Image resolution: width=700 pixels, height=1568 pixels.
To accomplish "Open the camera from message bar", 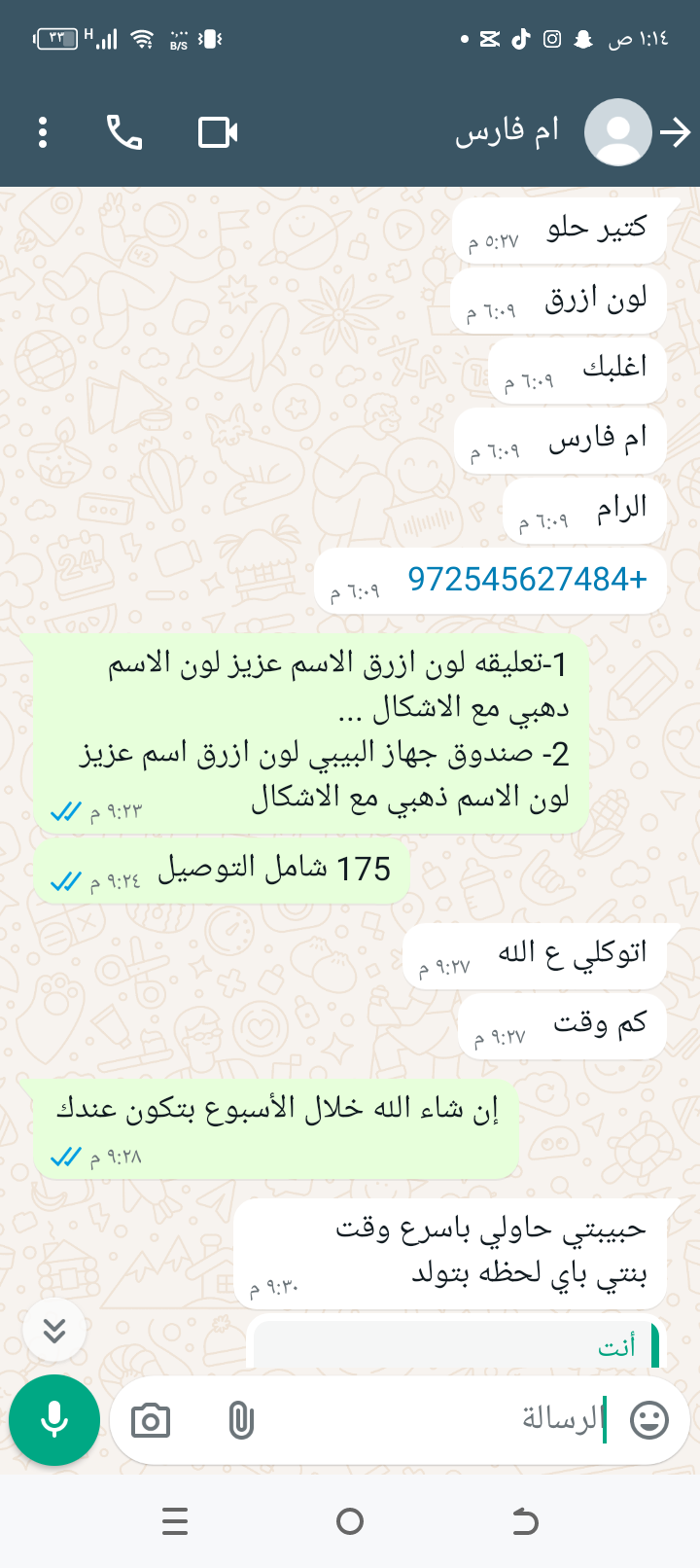I will click(151, 1421).
